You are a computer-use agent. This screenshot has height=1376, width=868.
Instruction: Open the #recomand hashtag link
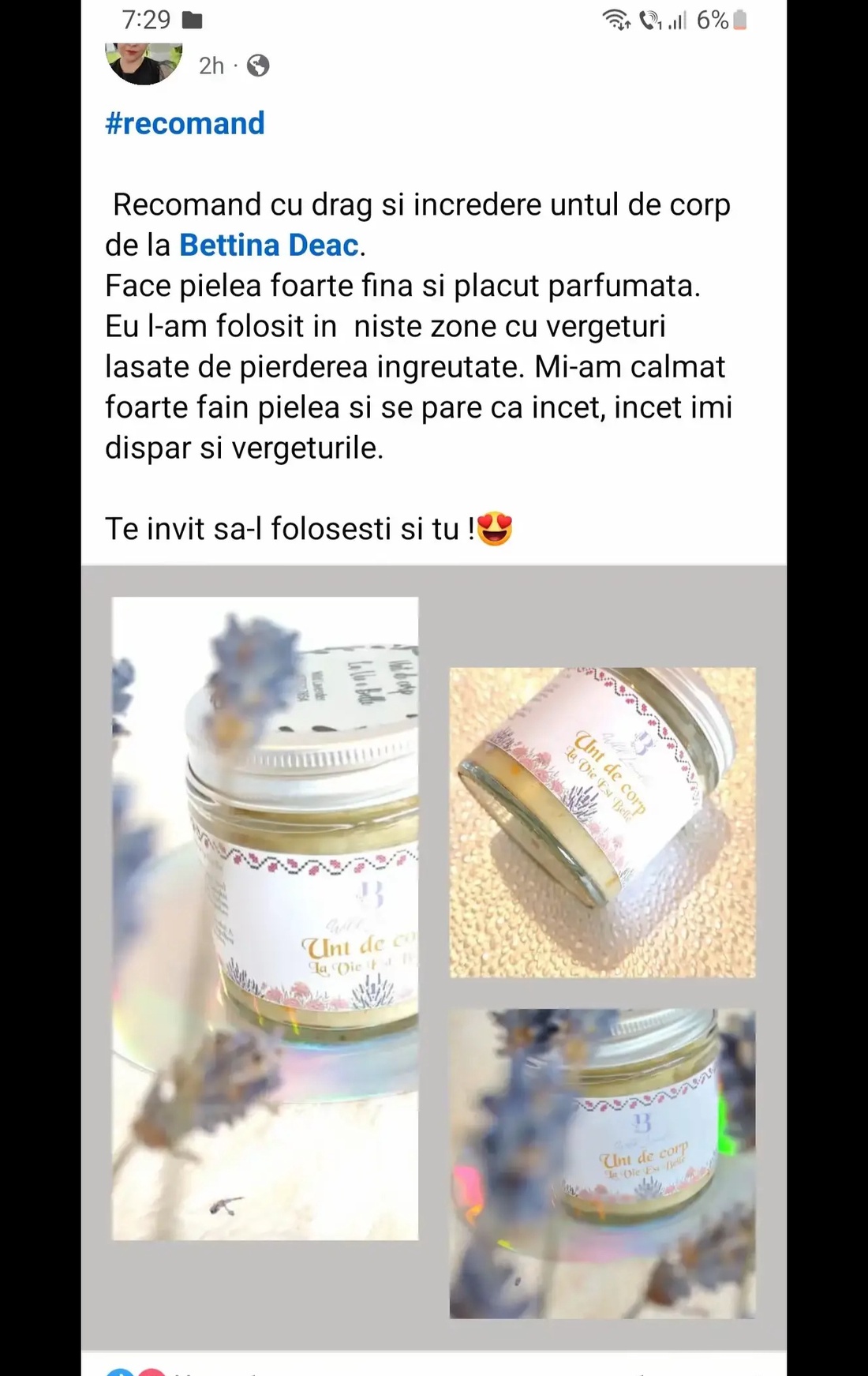click(185, 122)
